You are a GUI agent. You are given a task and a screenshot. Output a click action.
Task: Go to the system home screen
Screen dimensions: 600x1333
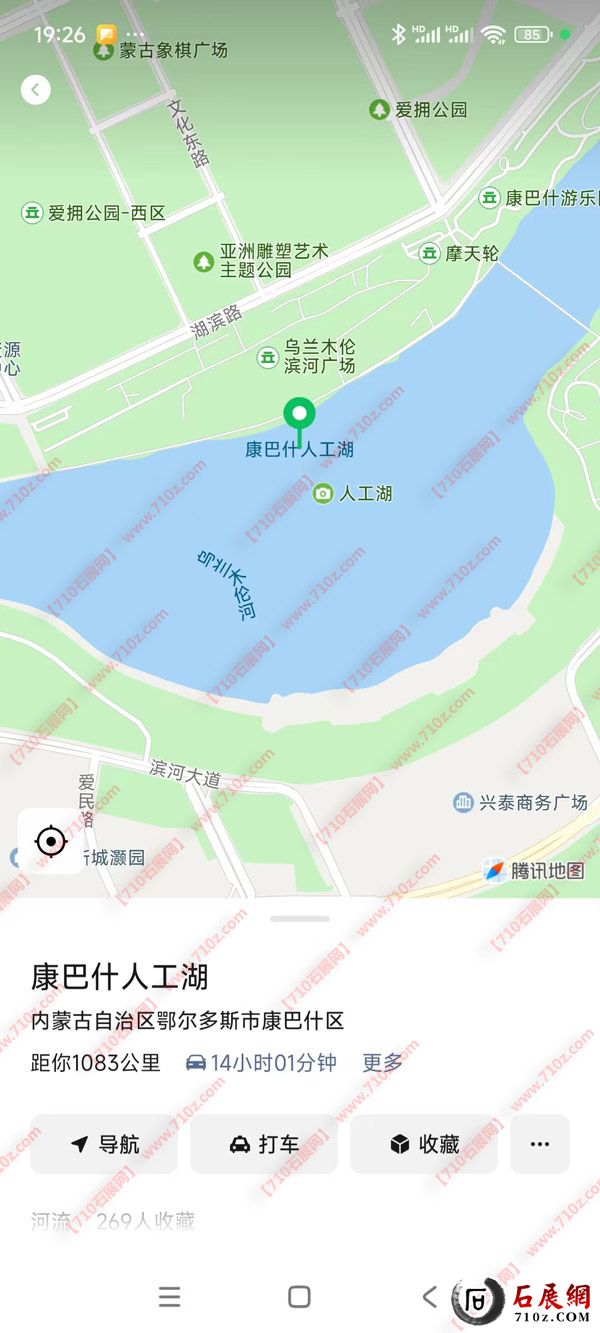pos(299,1297)
